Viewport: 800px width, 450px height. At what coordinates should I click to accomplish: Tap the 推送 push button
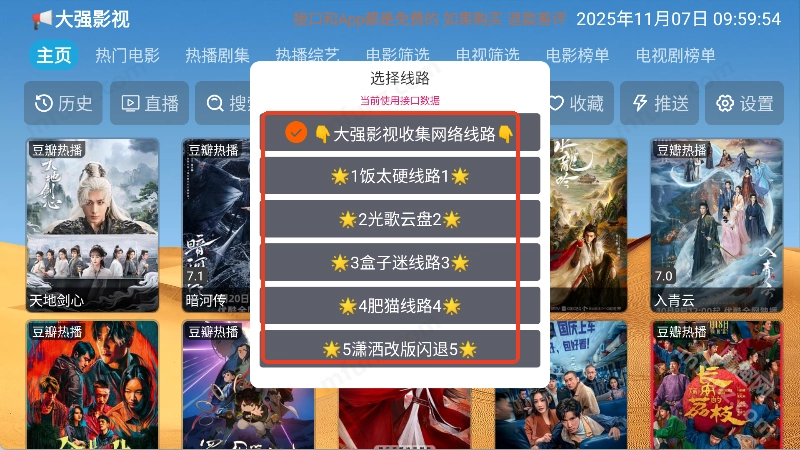pos(661,103)
